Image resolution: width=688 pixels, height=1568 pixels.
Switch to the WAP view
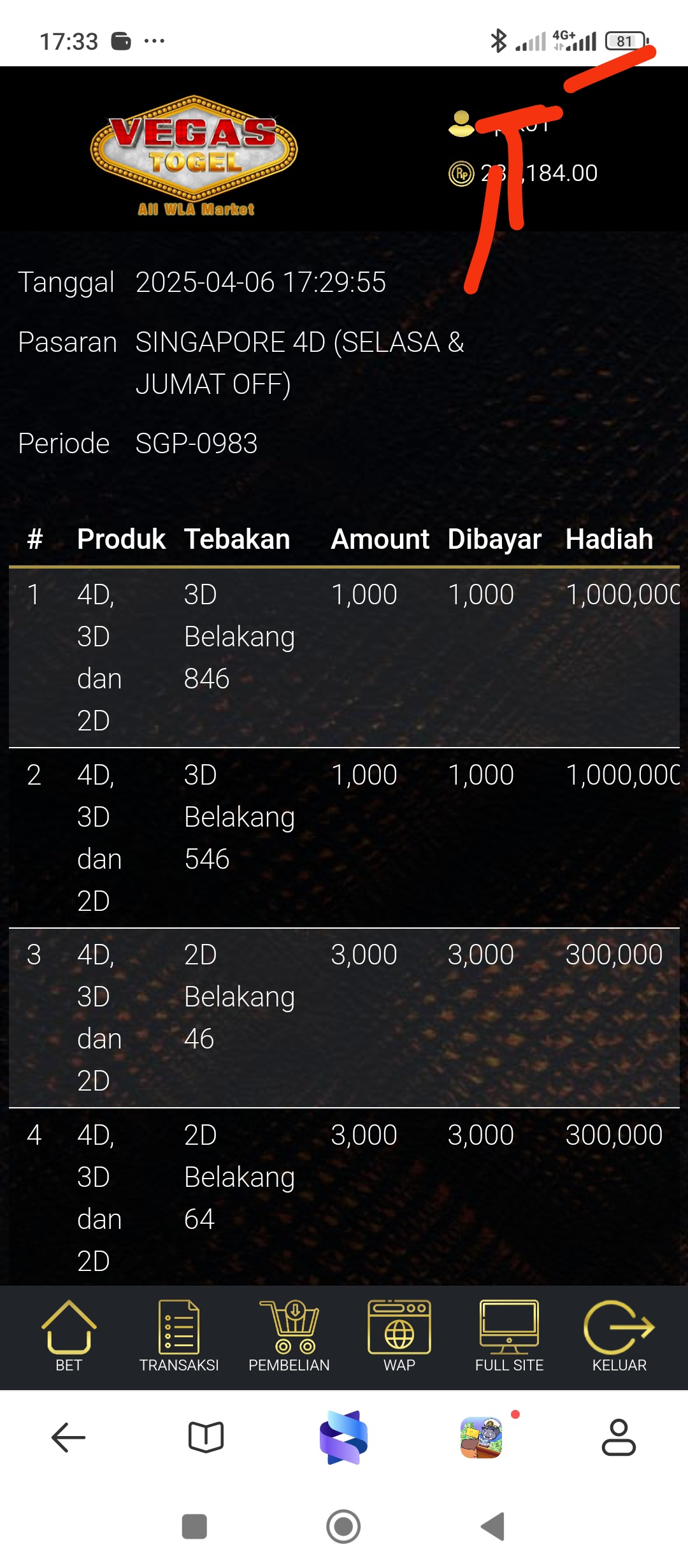pyautogui.click(x=399, y=1336)
